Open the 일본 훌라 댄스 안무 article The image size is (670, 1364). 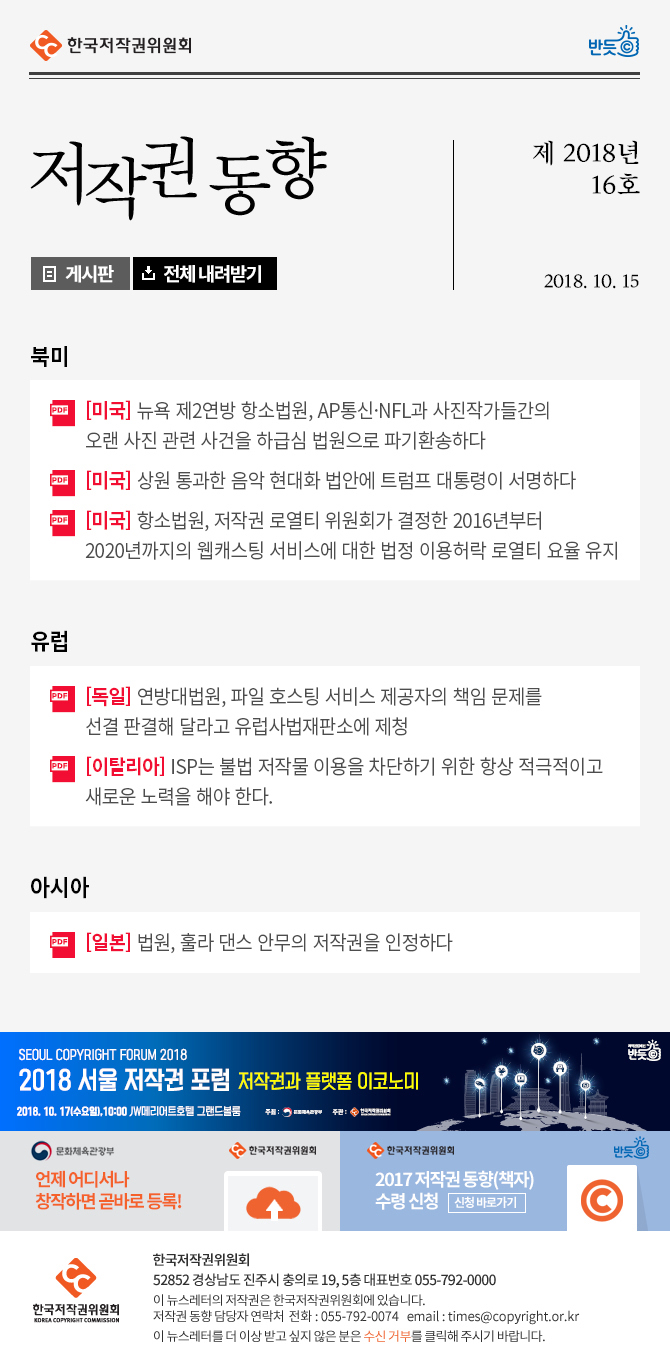(x=270, y=942)
